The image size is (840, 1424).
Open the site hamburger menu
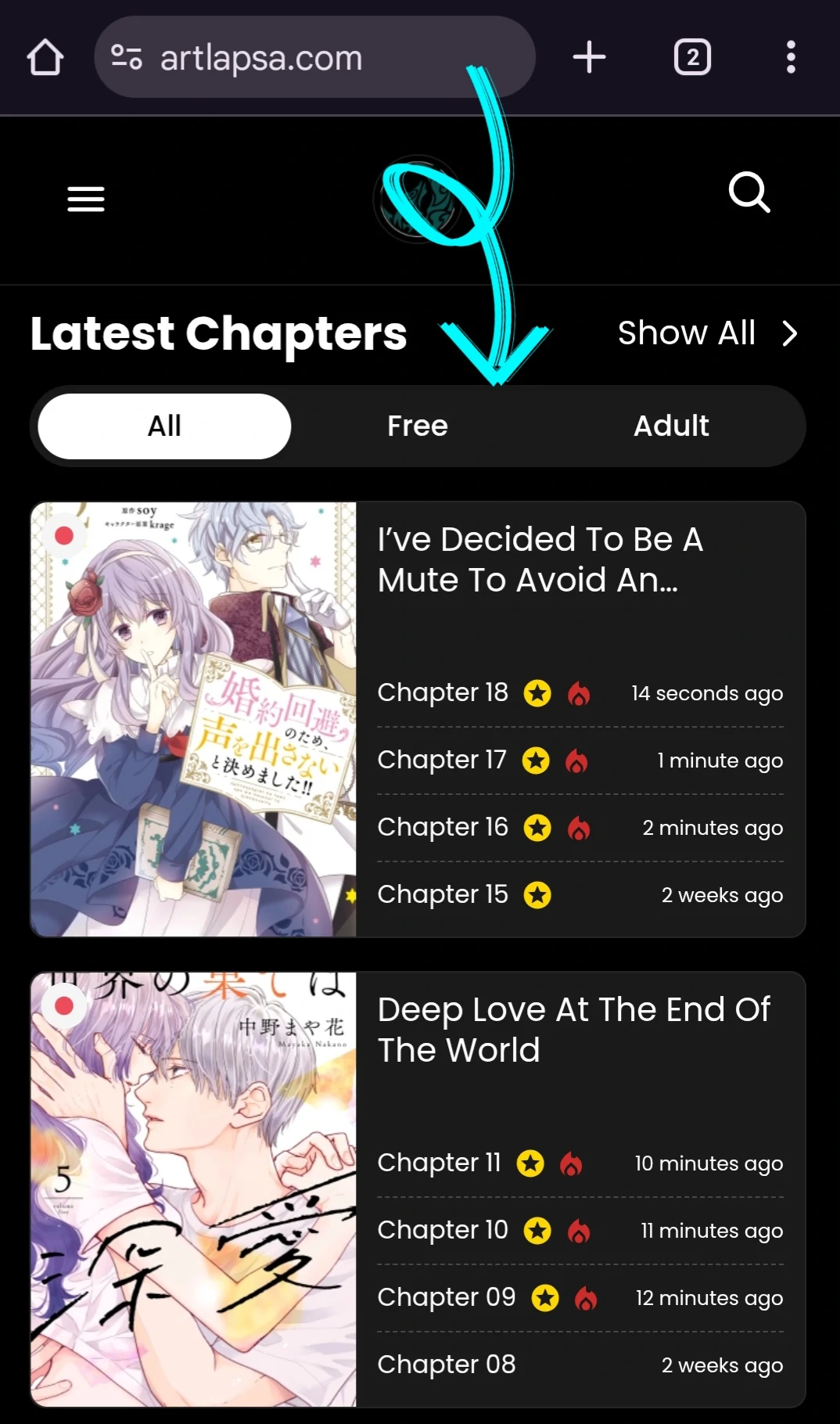pos(86,199)
